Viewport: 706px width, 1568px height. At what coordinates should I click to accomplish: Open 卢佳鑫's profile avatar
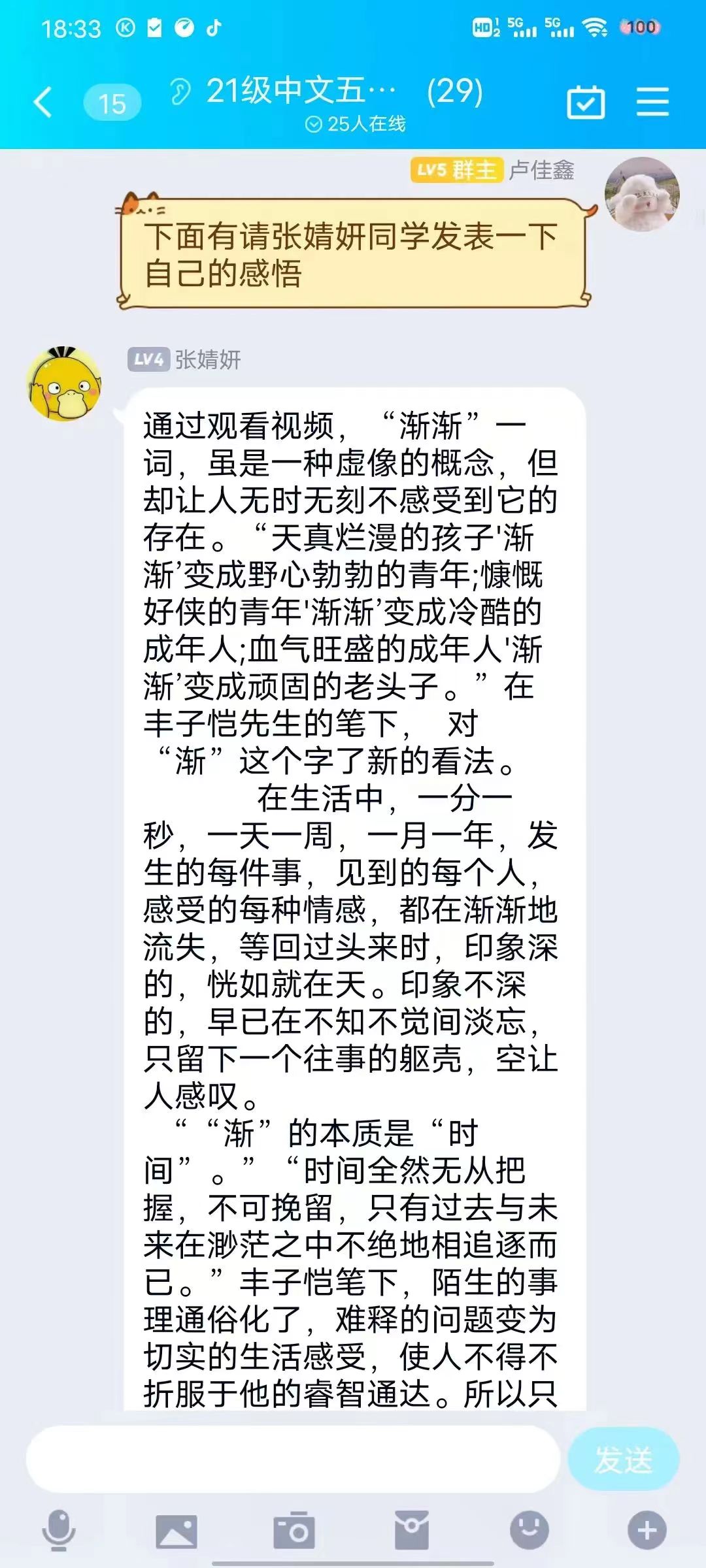coord(642,194)
